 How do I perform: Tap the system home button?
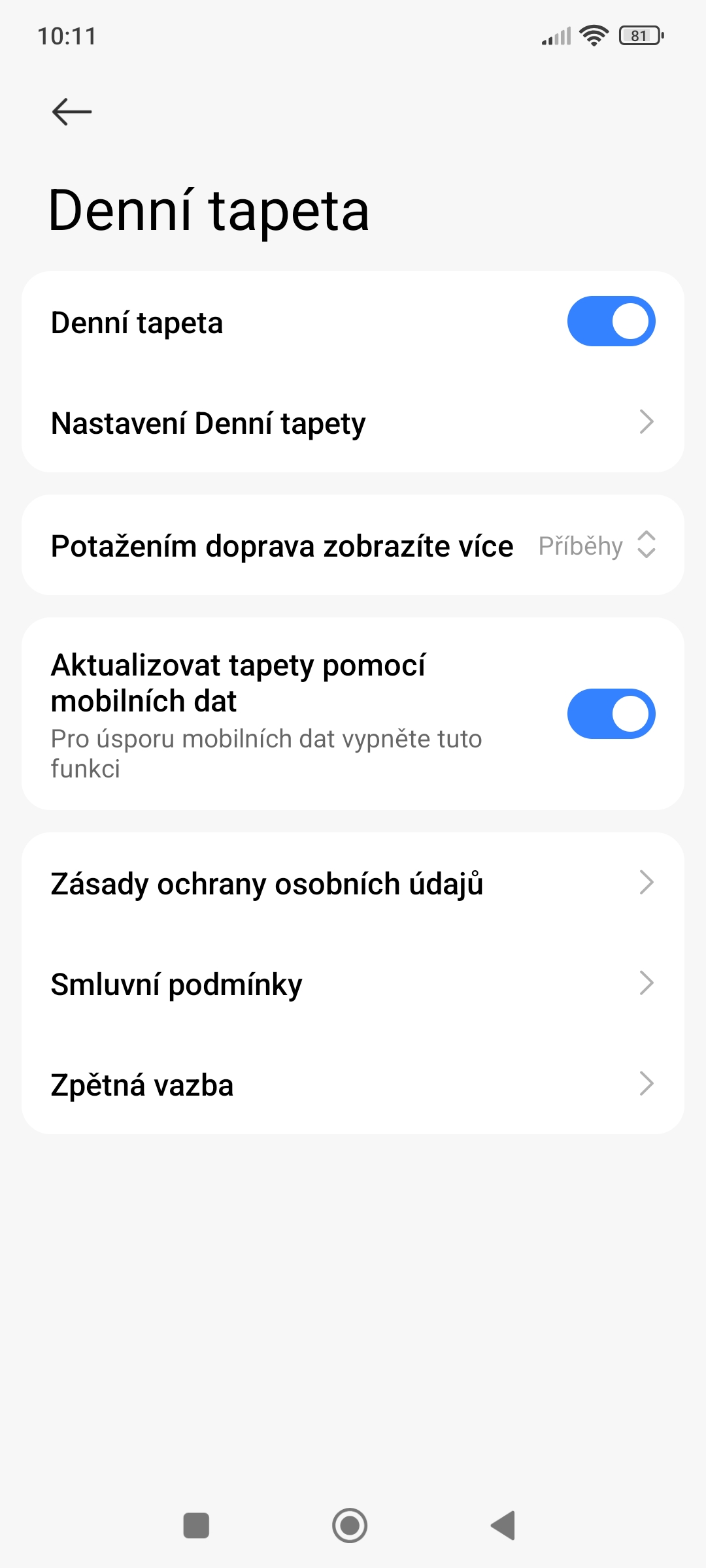tap(350, 1526)
